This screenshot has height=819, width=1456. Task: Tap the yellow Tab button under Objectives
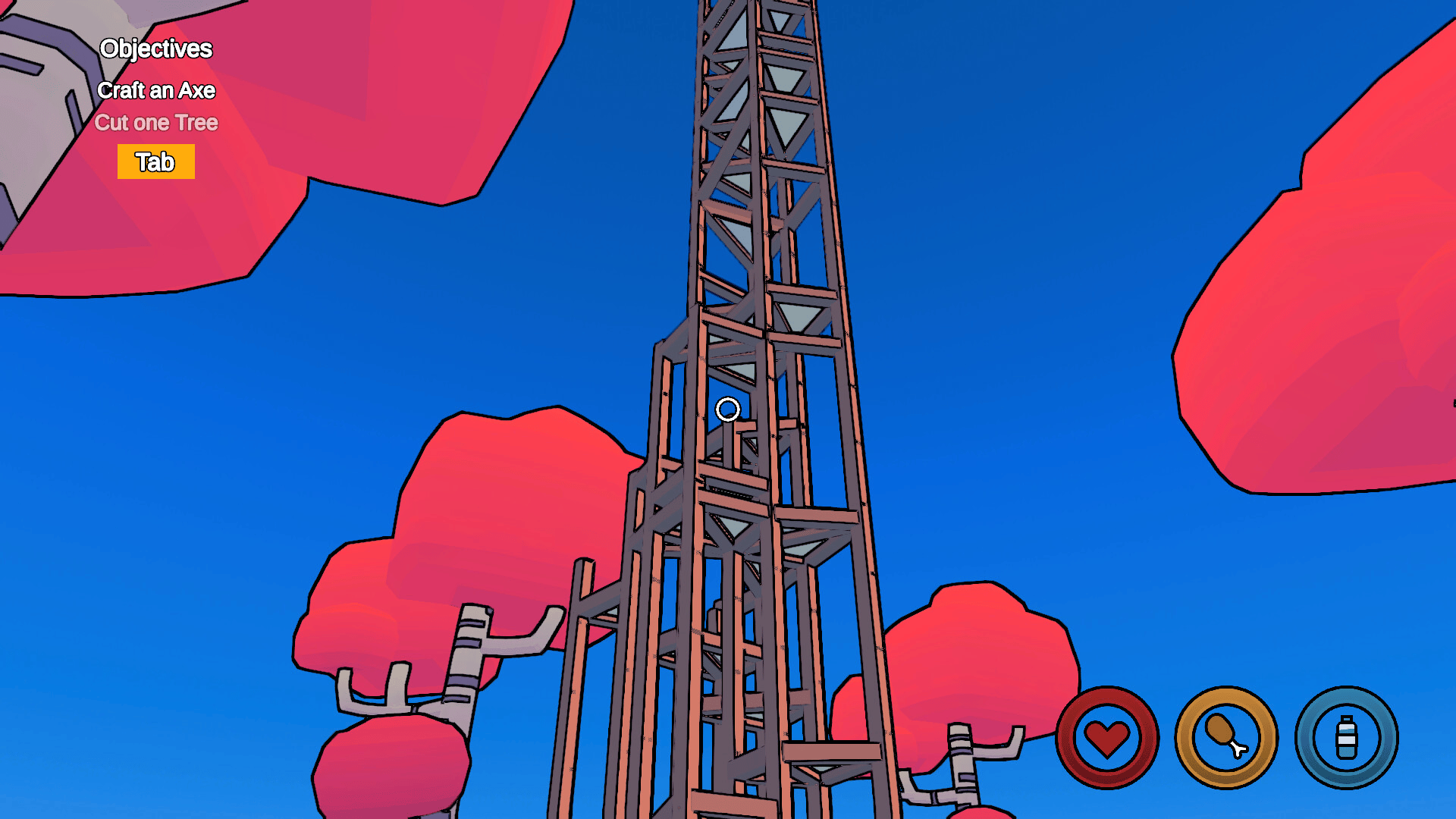(155, 162)
